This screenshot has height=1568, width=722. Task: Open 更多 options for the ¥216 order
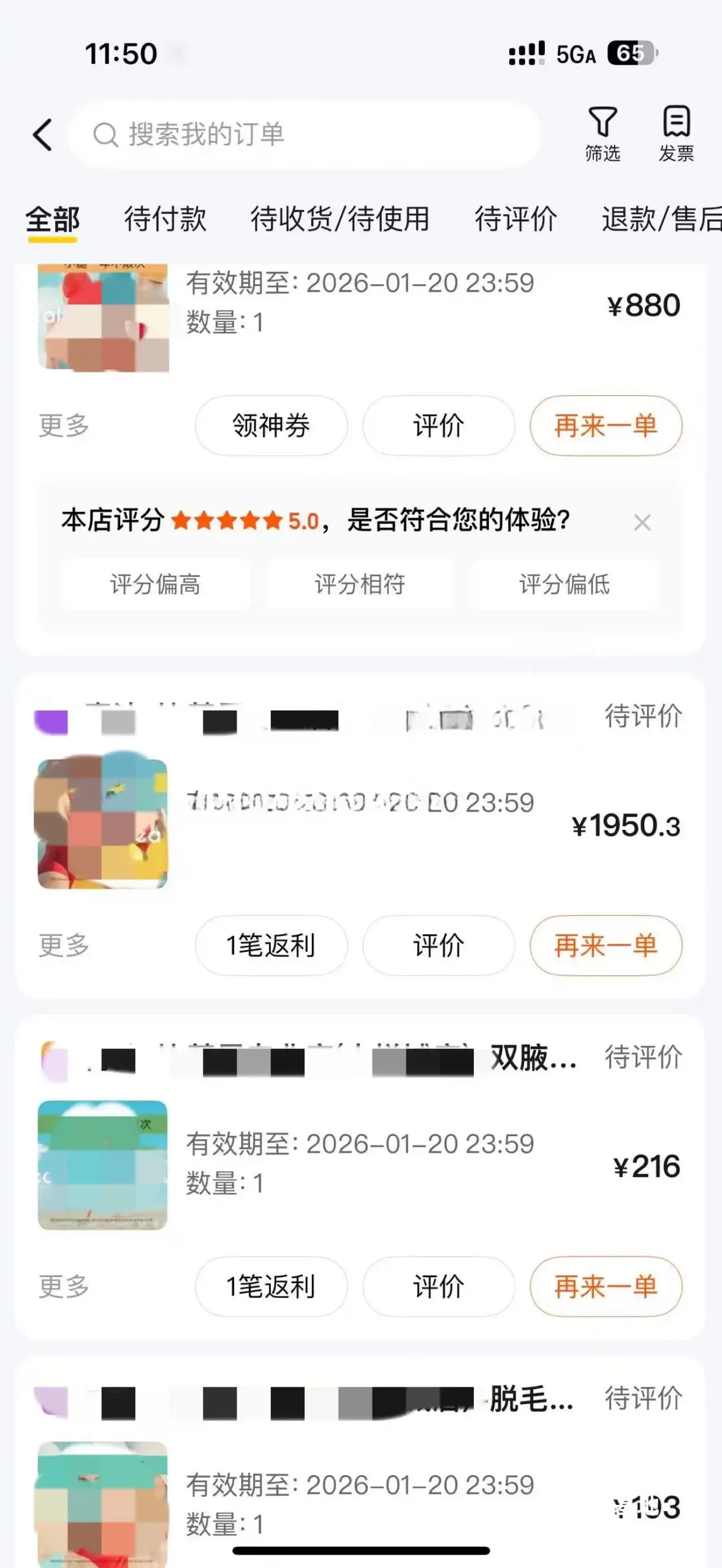point(64,1286)
